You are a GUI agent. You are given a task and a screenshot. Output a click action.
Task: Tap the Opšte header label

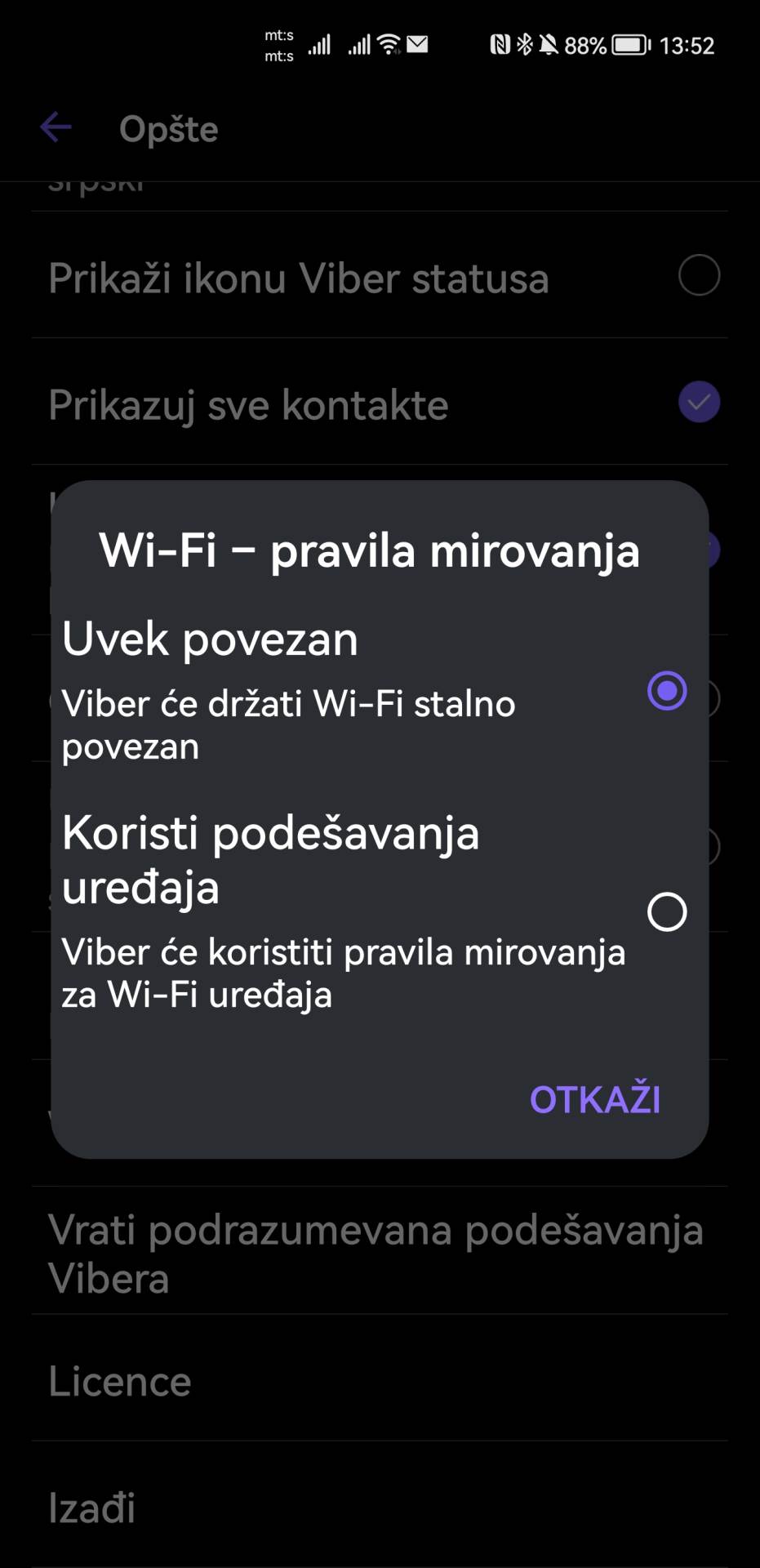point(168,127)
